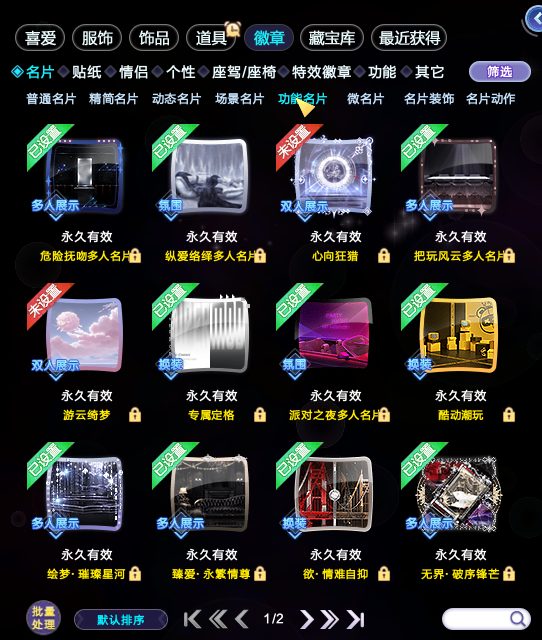The height and width of the screenshot is (640, 542).
Task: Switch to the 名片装饰 sub-tab
Action: tap(429, 99)
